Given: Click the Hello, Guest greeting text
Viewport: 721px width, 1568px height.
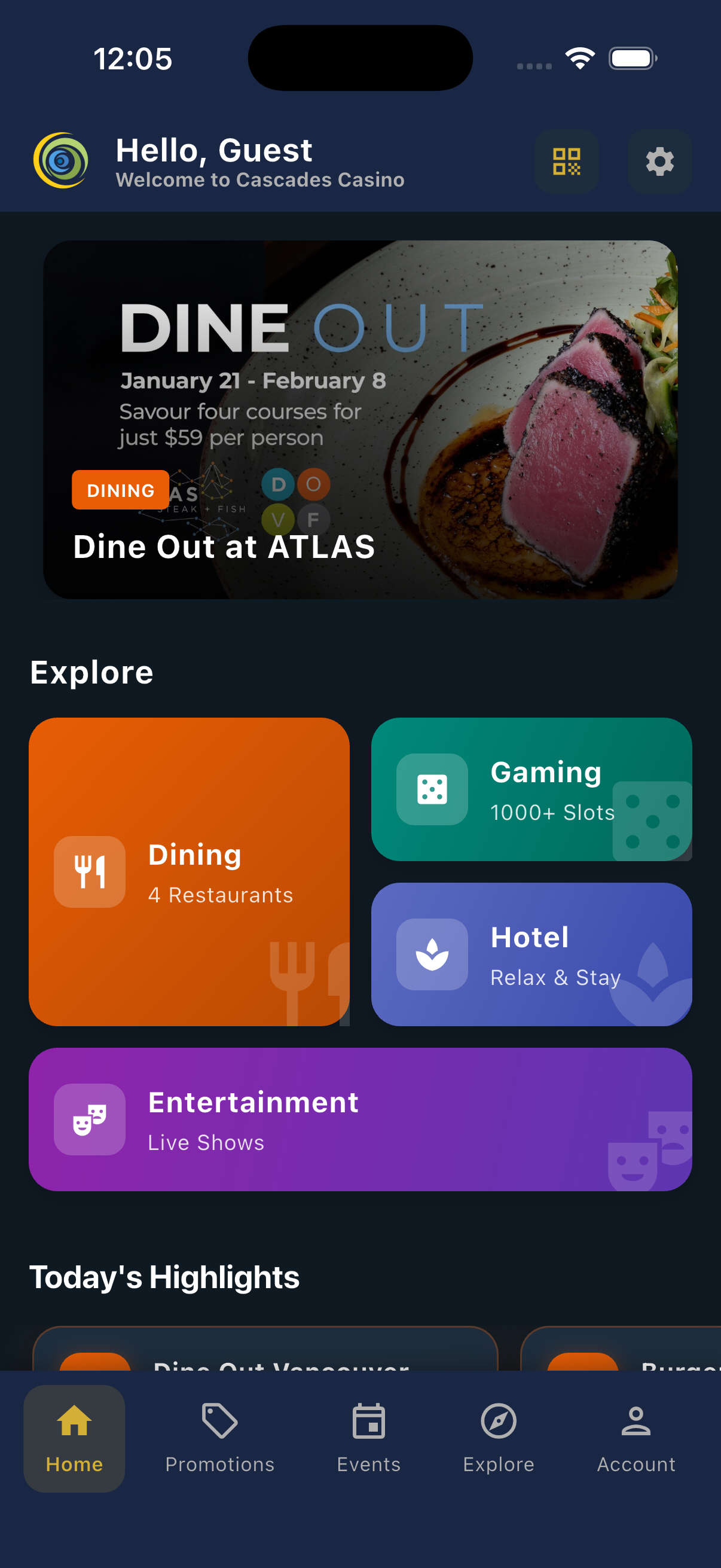Looking at the screenshot, I should coord(213,150).
